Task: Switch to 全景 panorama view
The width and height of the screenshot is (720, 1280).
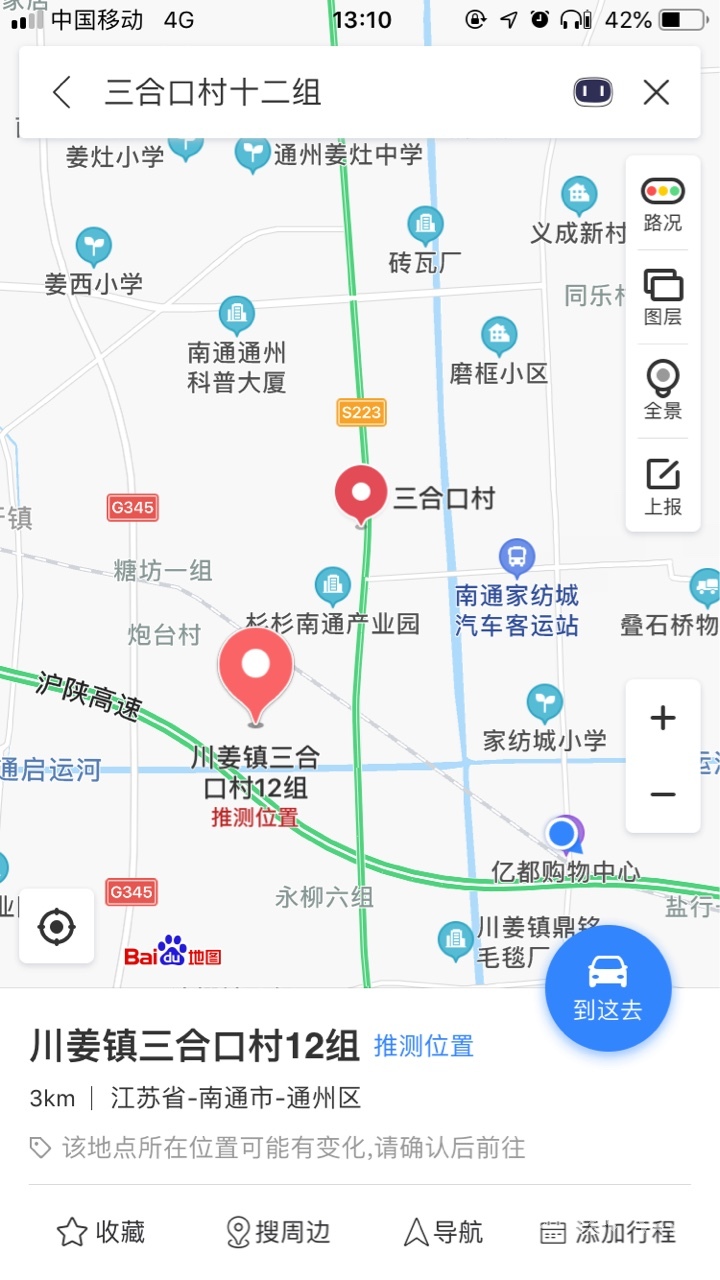Action: click(663, 392)
